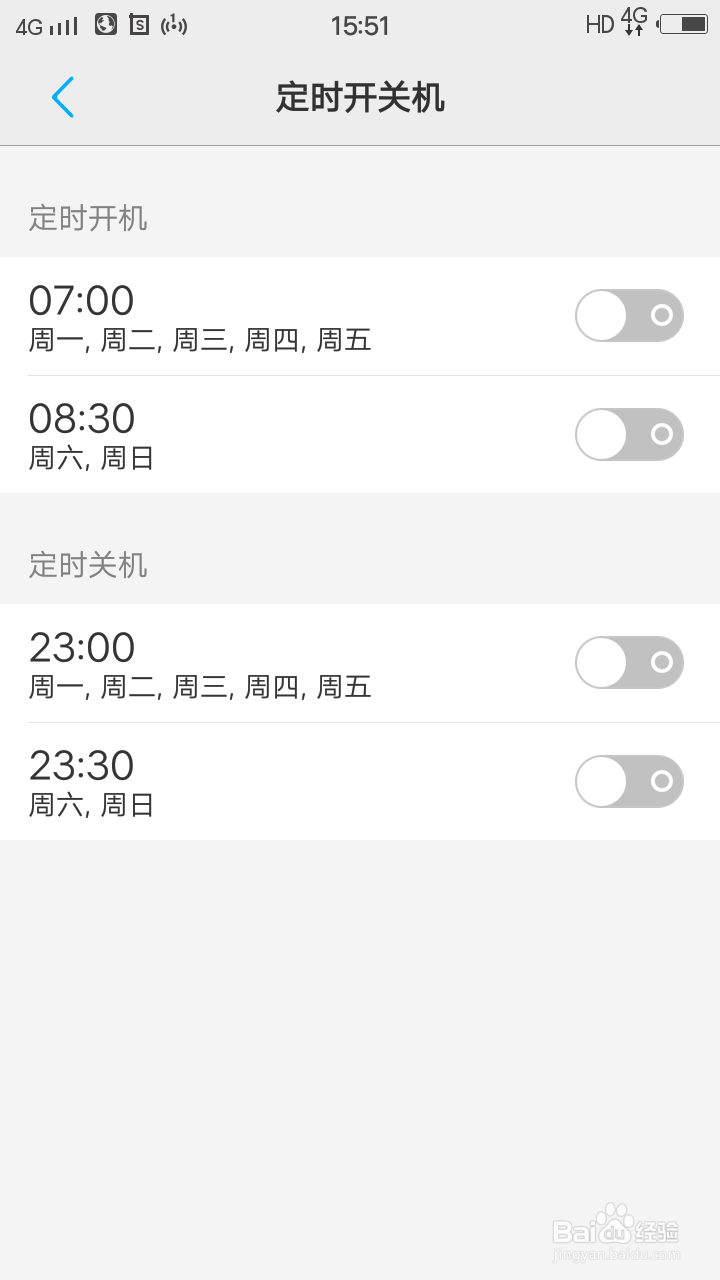Tap the boxed S icon in the status bar

point(139,23)
